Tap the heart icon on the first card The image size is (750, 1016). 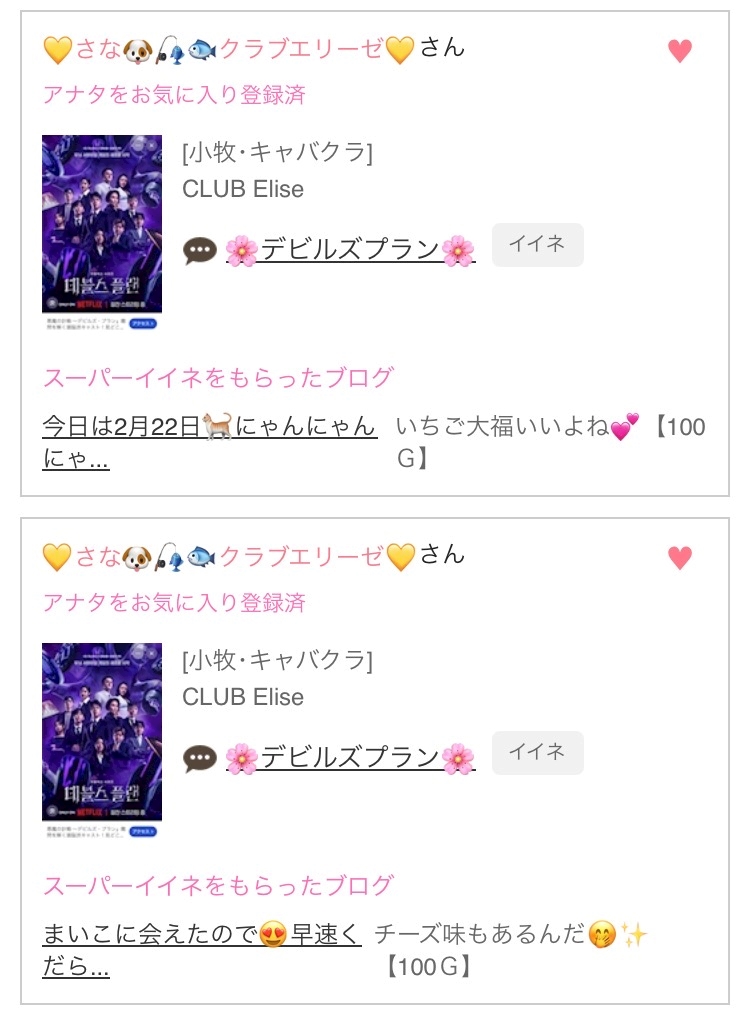click(x=679, y=51)
